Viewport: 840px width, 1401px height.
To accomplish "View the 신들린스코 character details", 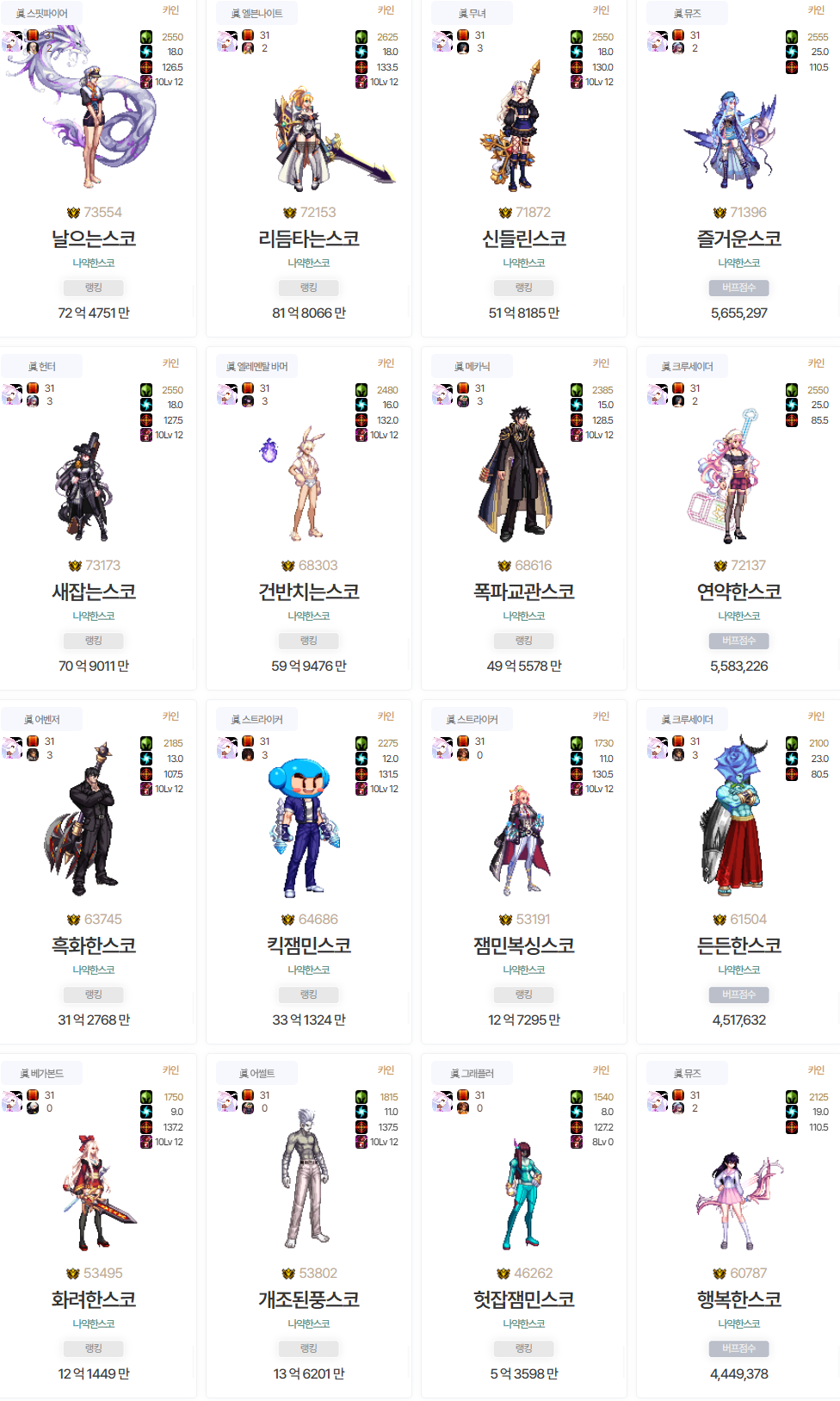I will [524, 239].
